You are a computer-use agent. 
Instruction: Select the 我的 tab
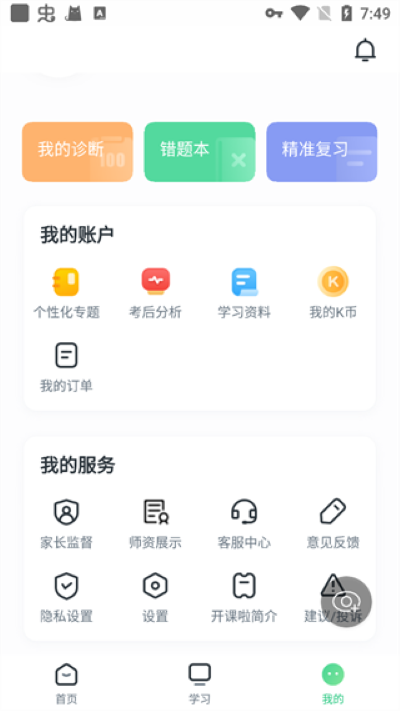coord(333,684)
